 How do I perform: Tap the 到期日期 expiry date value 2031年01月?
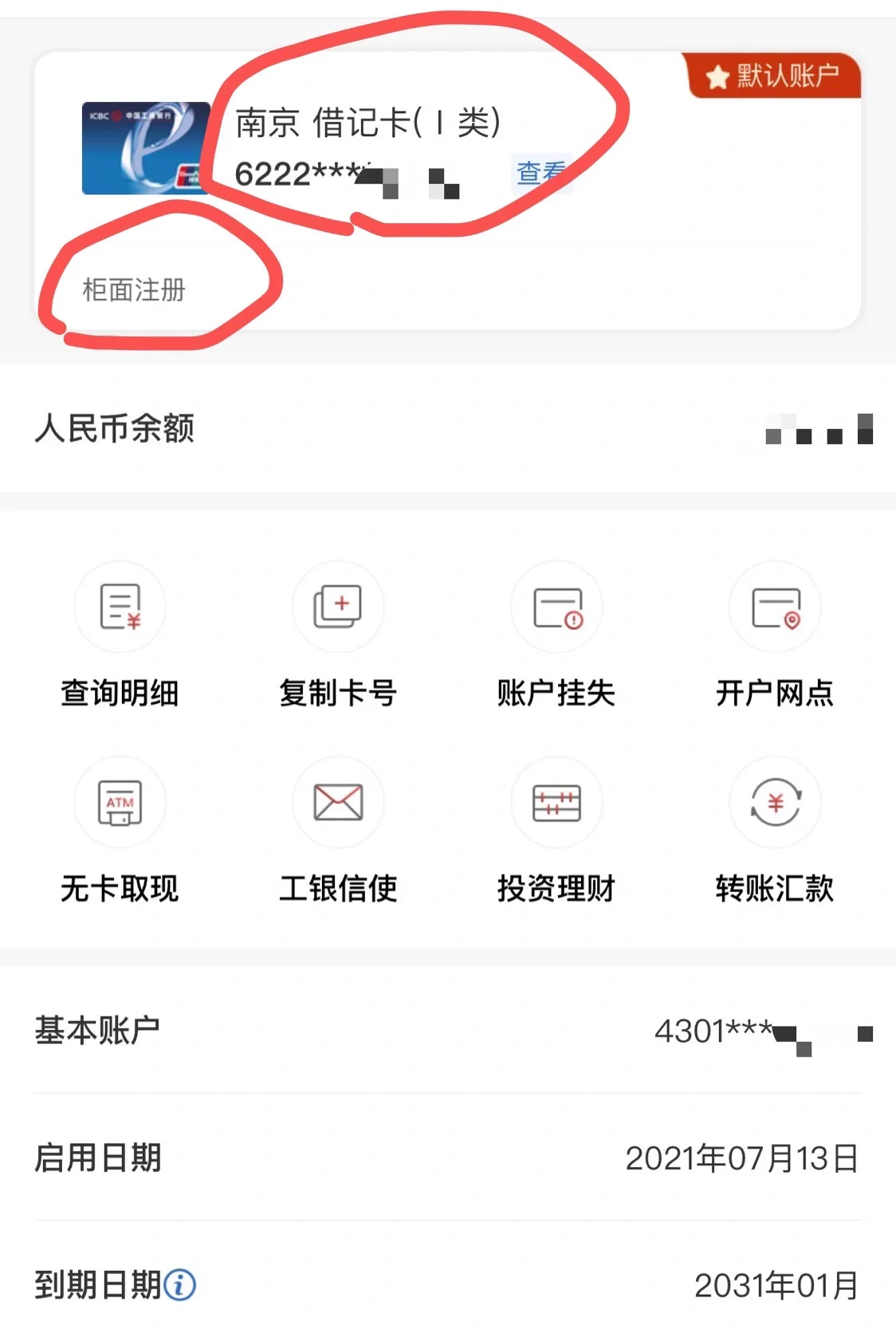coord(776,1282)
